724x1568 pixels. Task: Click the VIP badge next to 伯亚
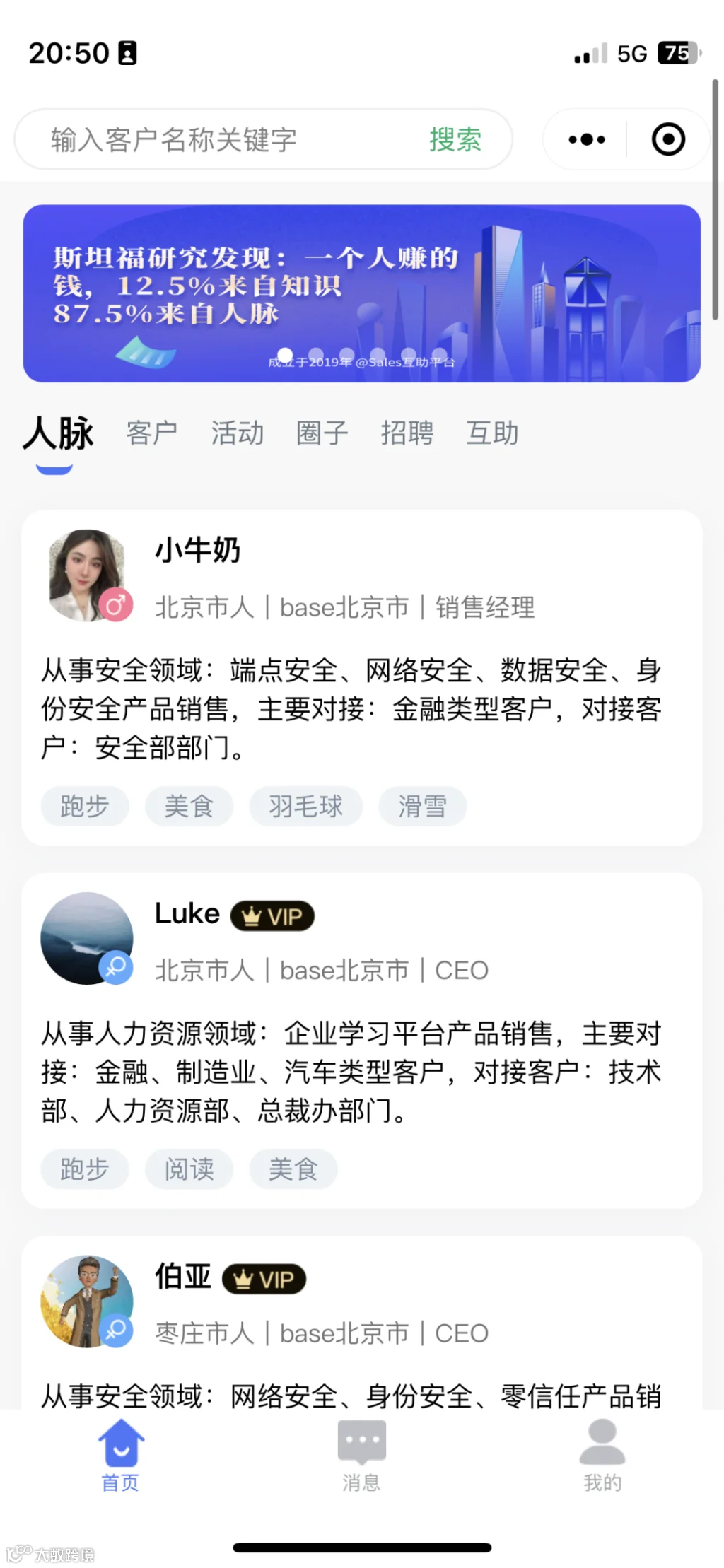click(x=263, y=1279)
